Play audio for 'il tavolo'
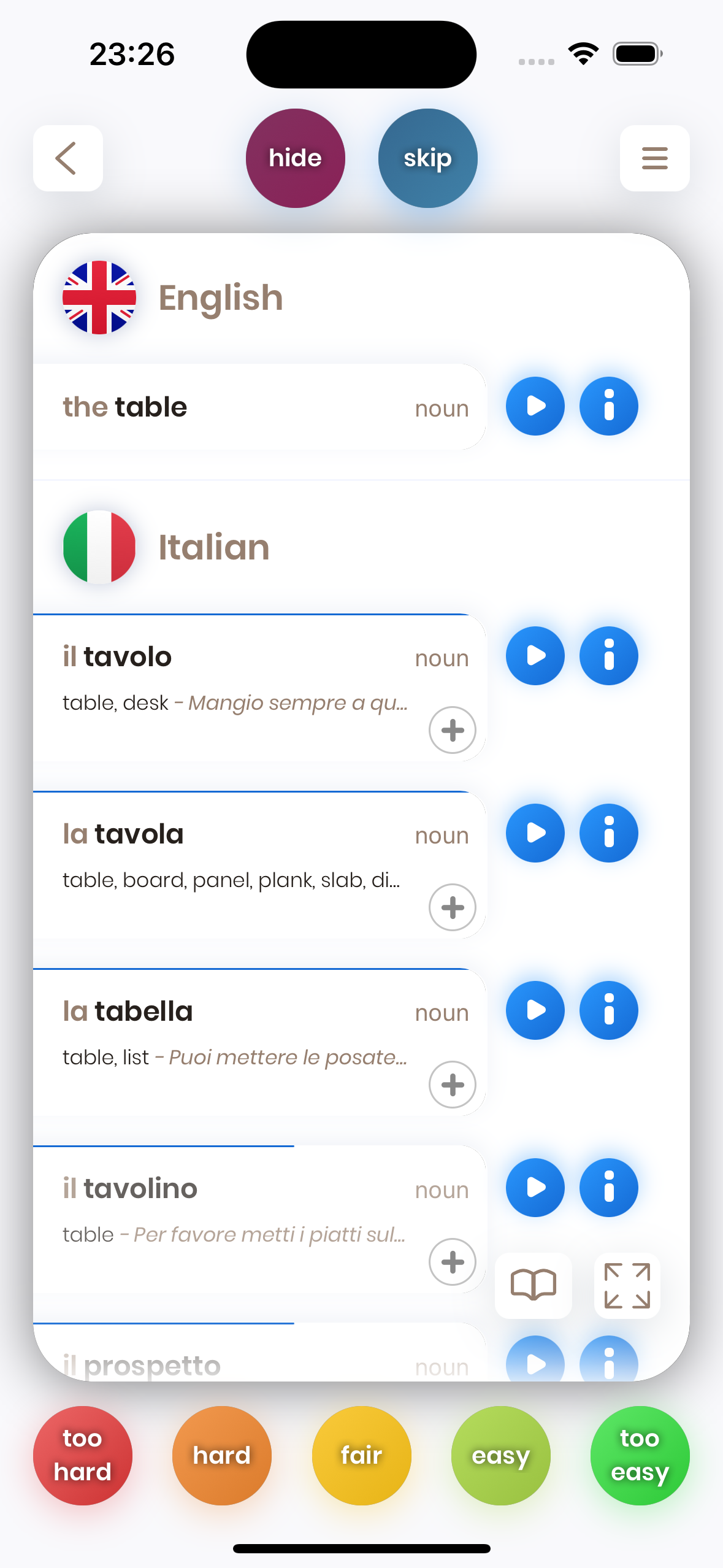This screenshot has width=723, height=1568. point(535,656)
